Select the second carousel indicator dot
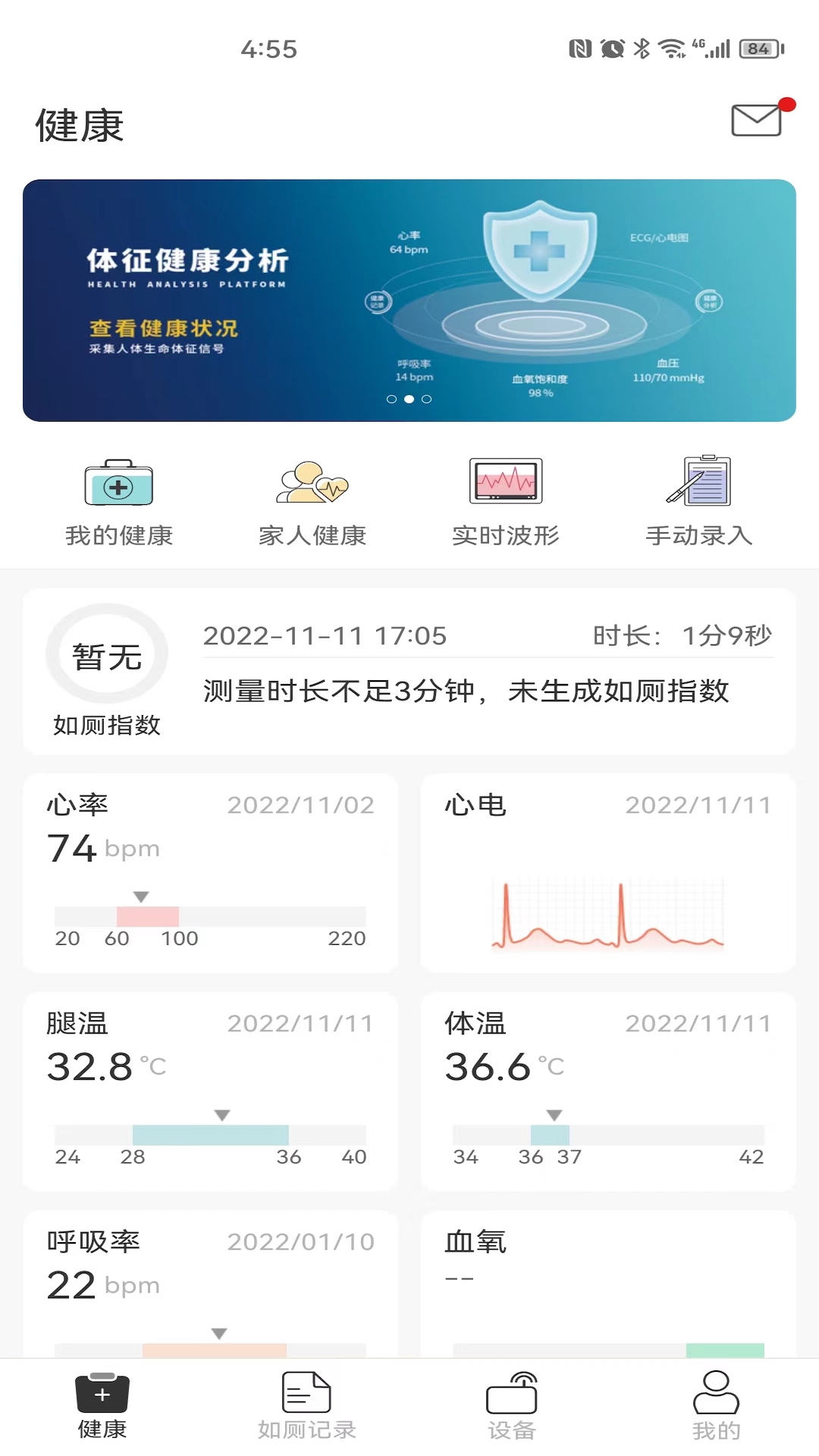Image resolution: width=819 pixels, height=1456 pixels. click(409, 397)
